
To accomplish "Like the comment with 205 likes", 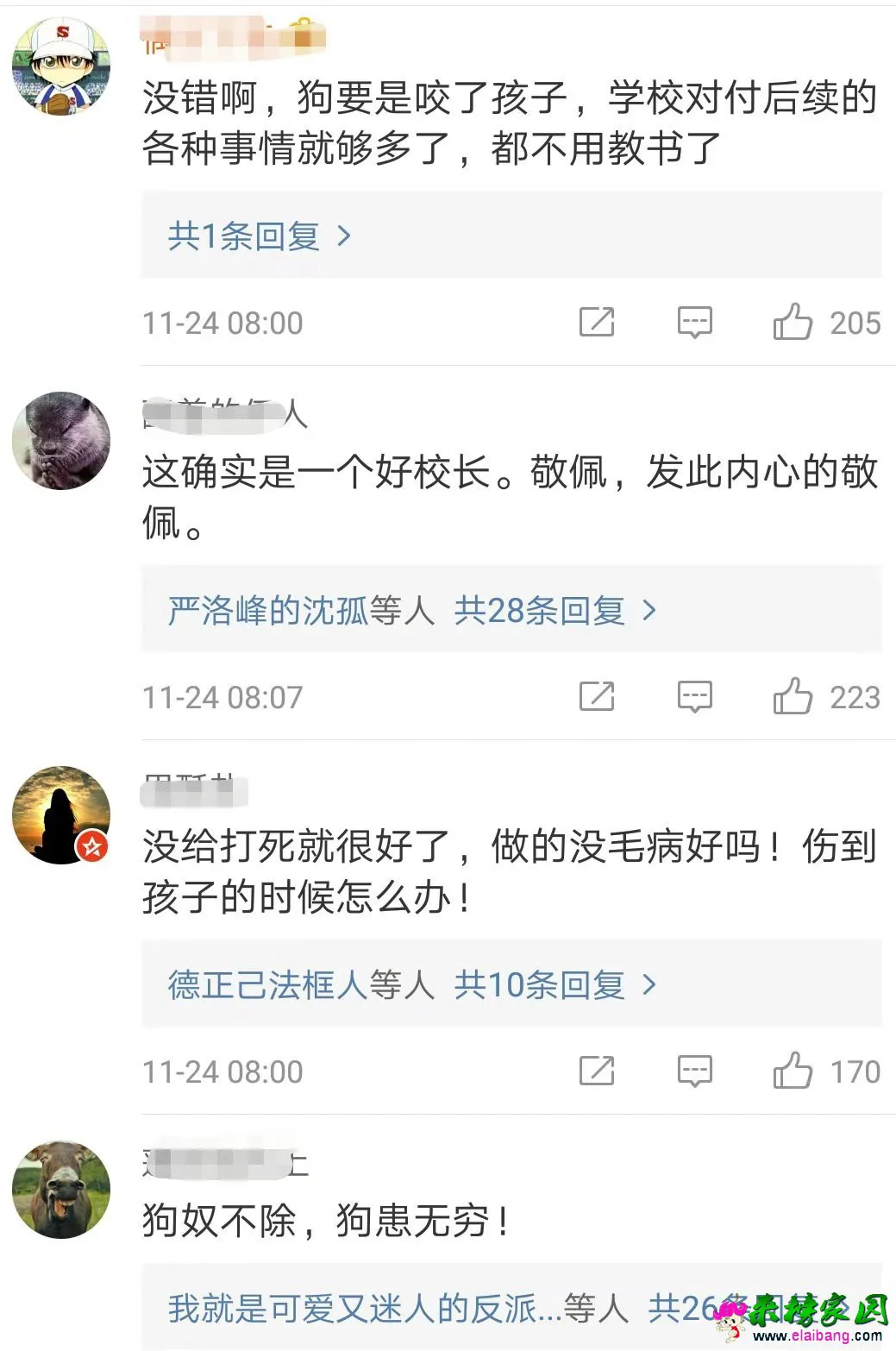I will [793, 323].
